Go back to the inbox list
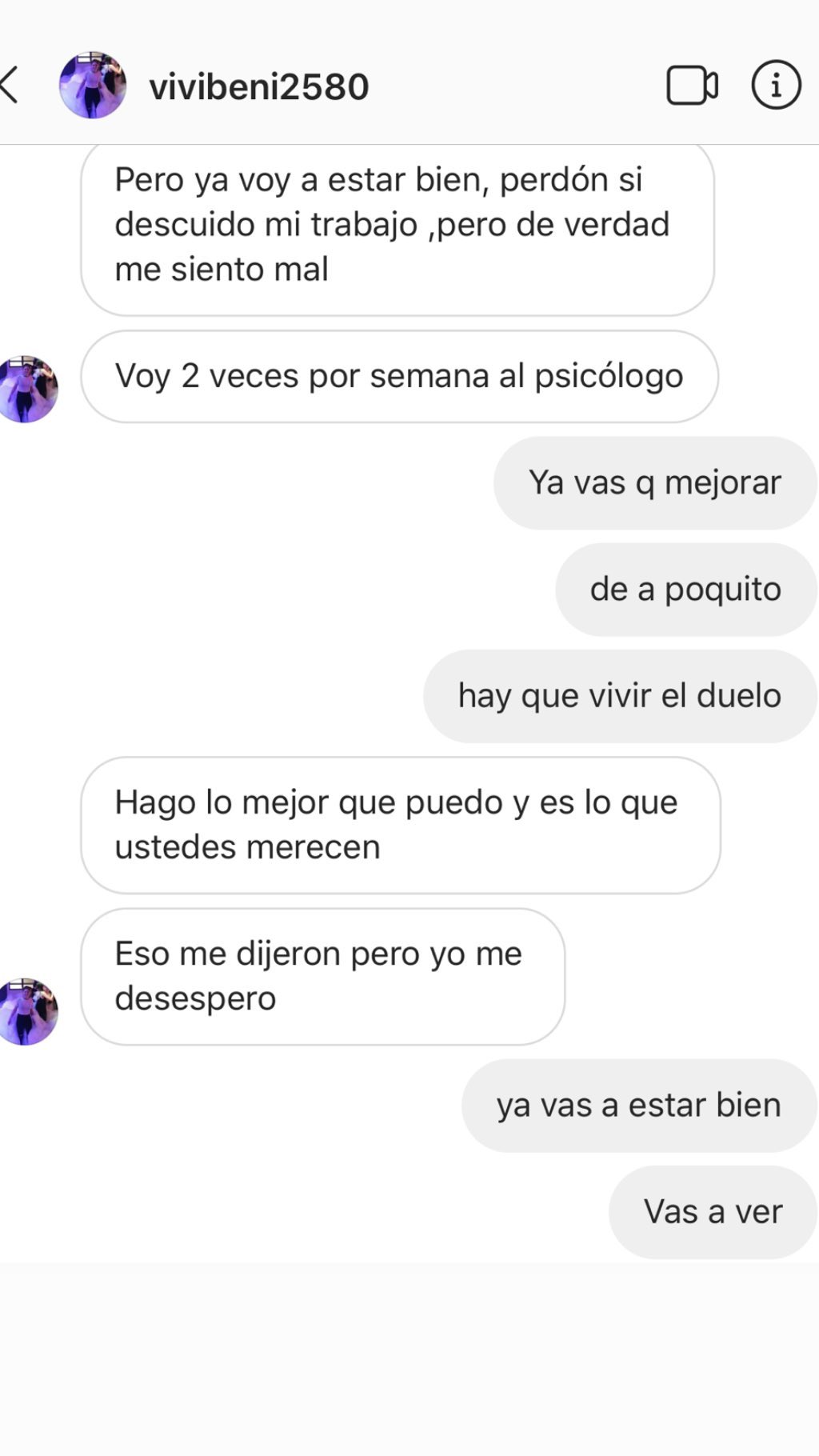 click(x=11, y=85)
